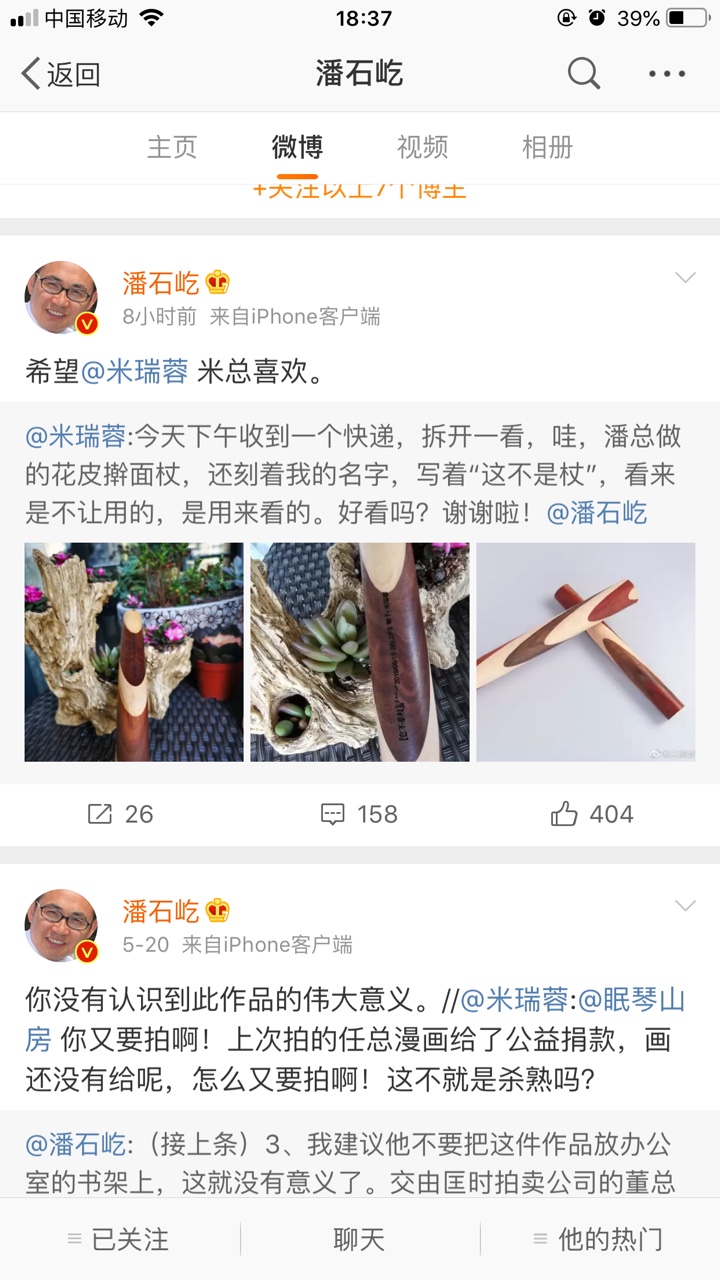Open the third crossed rolling pins photo

(x=585, y=652)
